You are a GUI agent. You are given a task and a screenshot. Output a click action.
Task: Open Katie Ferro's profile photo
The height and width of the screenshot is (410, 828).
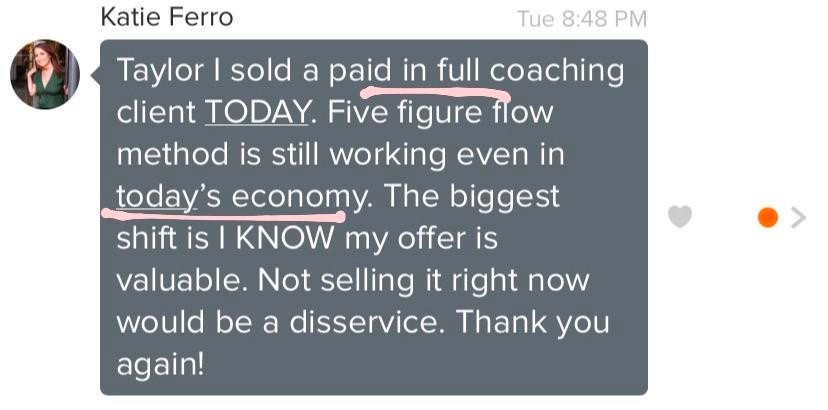[x=44, y=75]
